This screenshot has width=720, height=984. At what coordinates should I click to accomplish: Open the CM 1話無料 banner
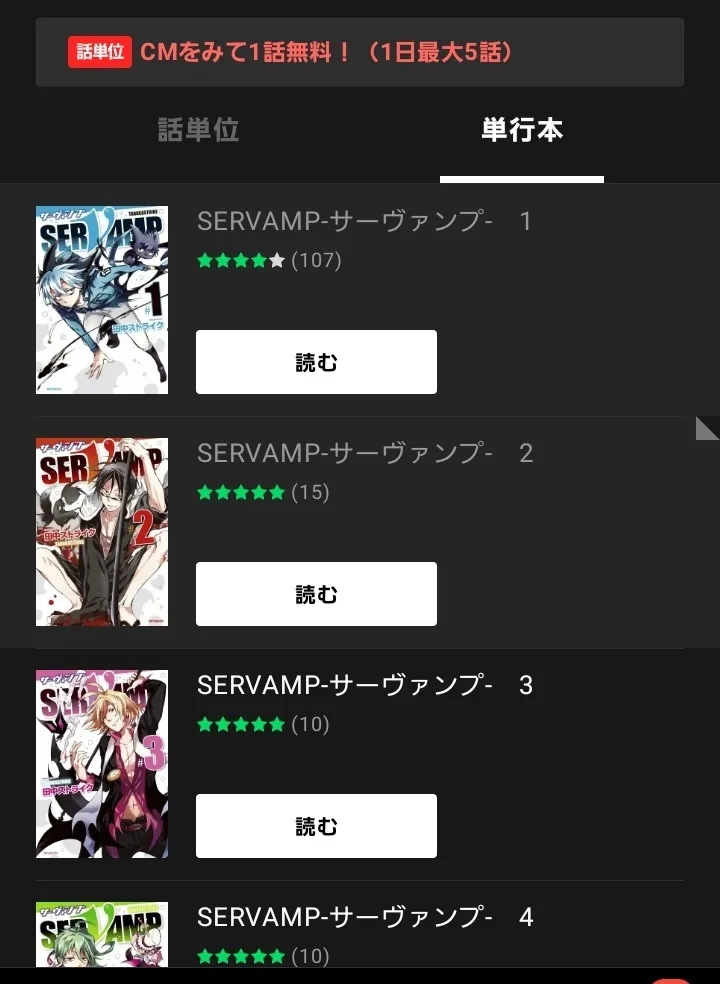(x=359, y=52)
